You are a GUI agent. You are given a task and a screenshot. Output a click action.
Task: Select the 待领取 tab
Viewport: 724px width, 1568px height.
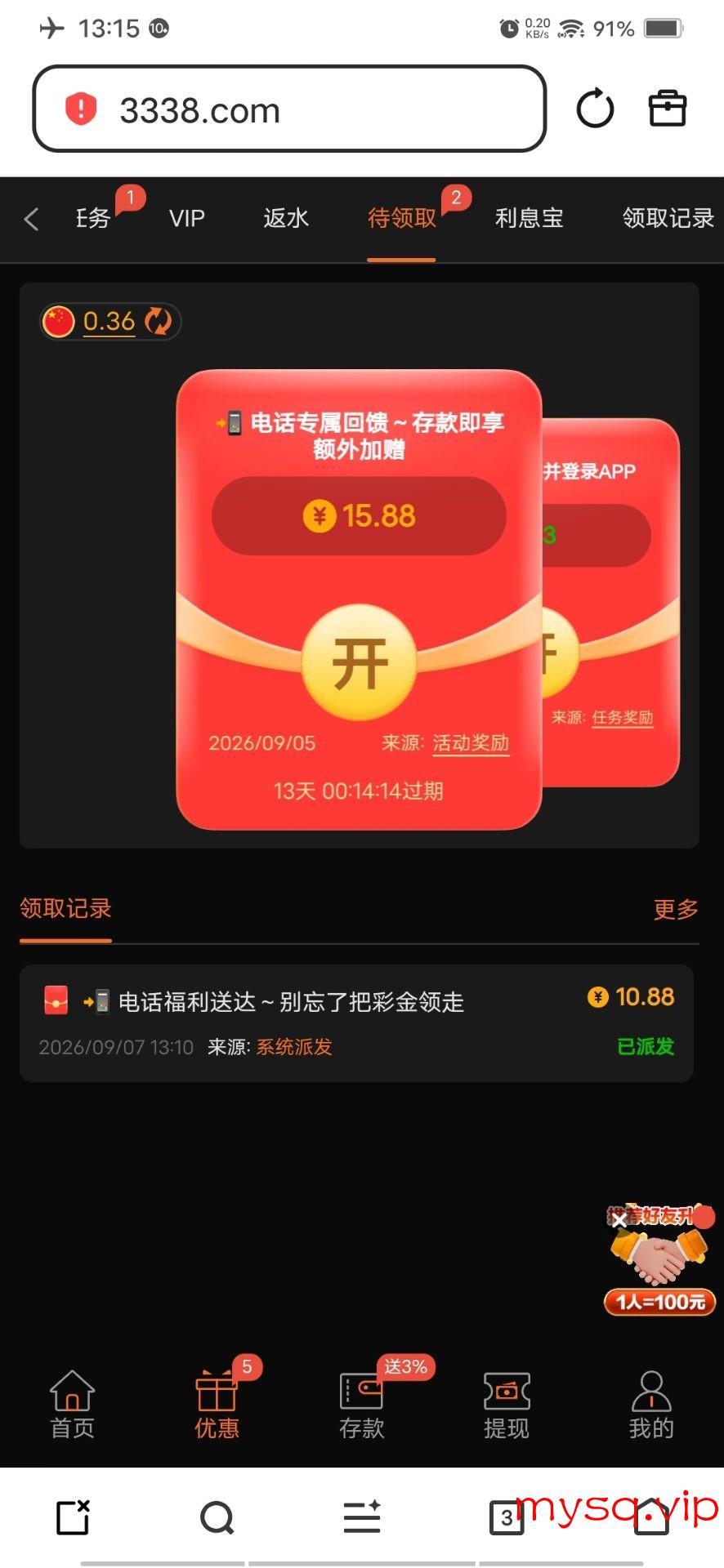pos(401,218)
